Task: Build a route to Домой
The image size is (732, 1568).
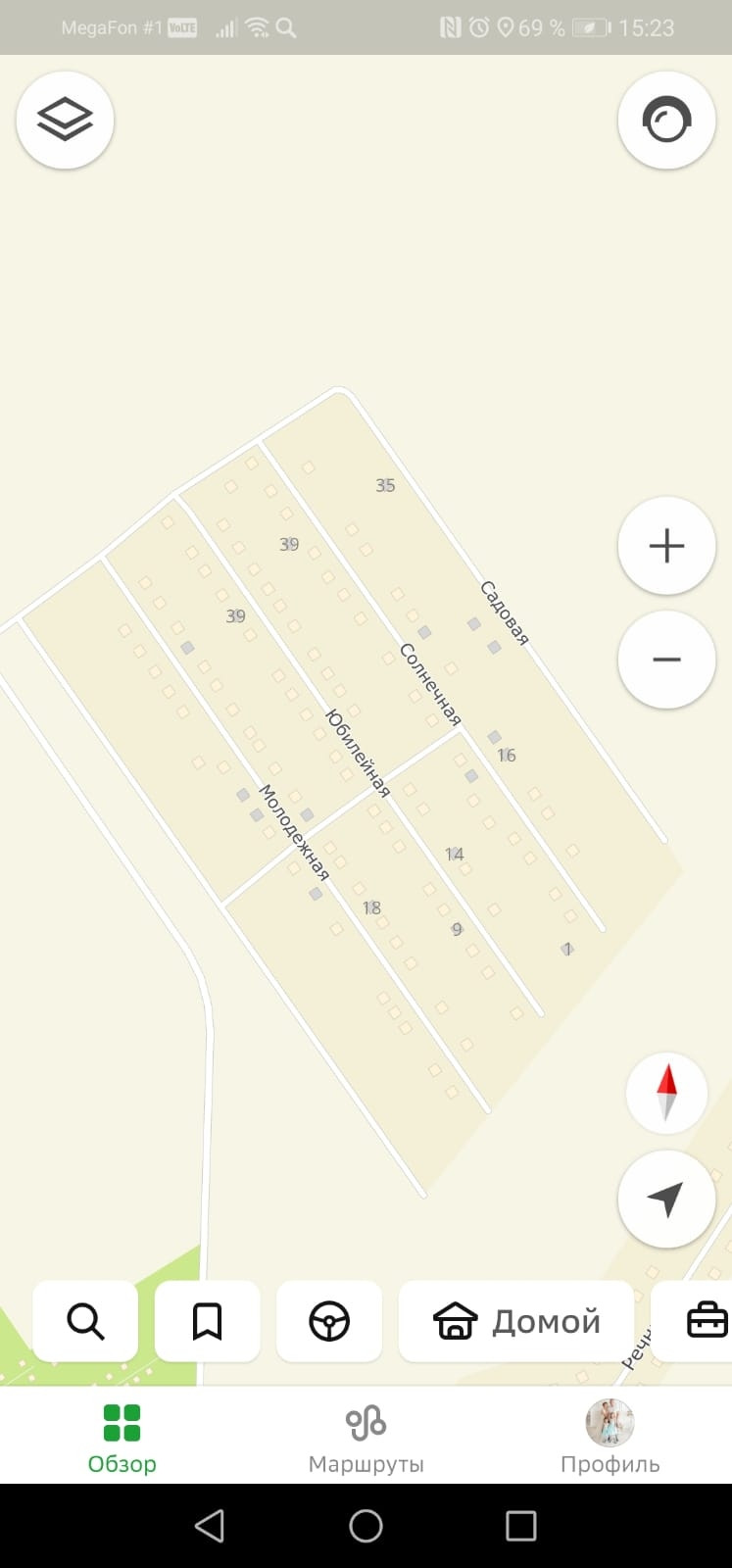Action: pyautogui.click(x=516, y=1321)
